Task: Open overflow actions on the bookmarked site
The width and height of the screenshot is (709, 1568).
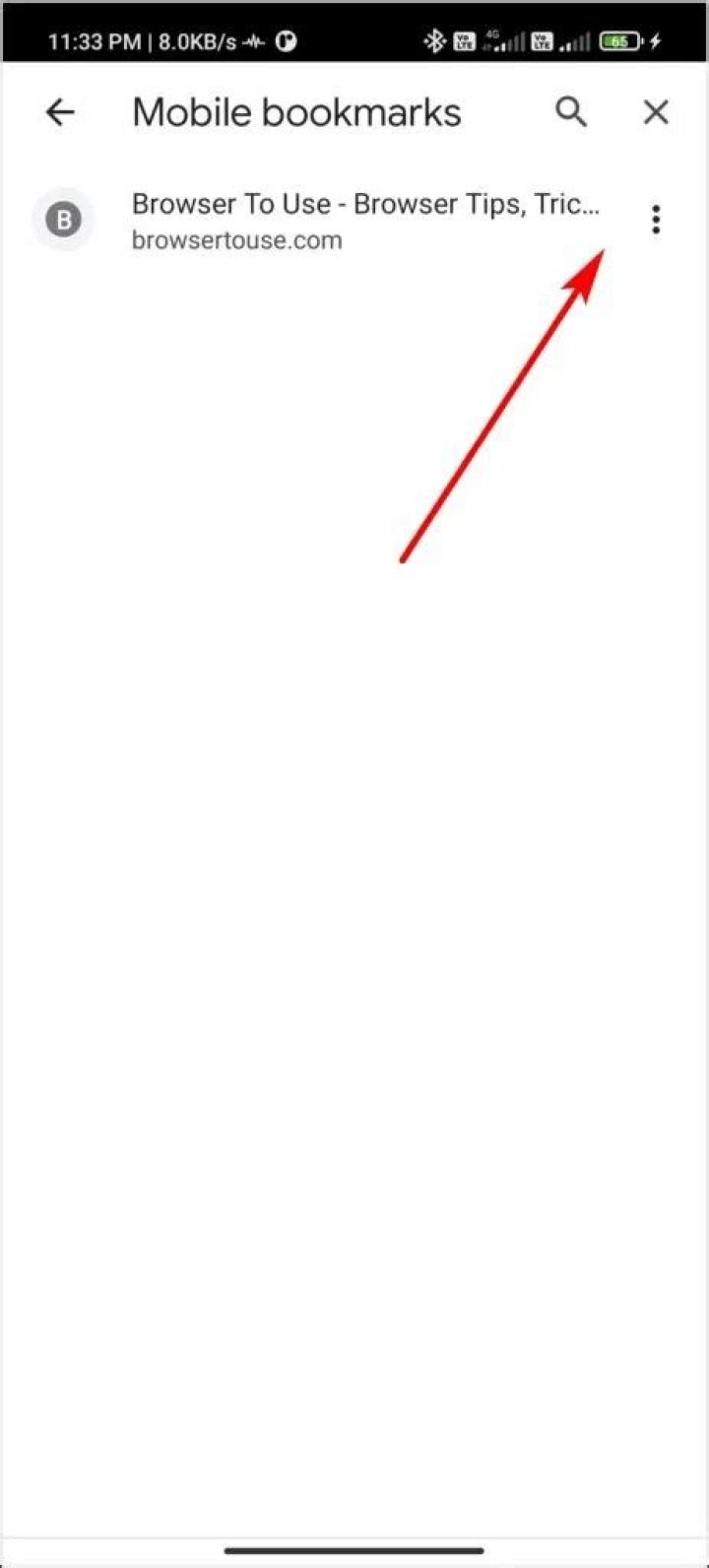Action: (x=655, y=219)
